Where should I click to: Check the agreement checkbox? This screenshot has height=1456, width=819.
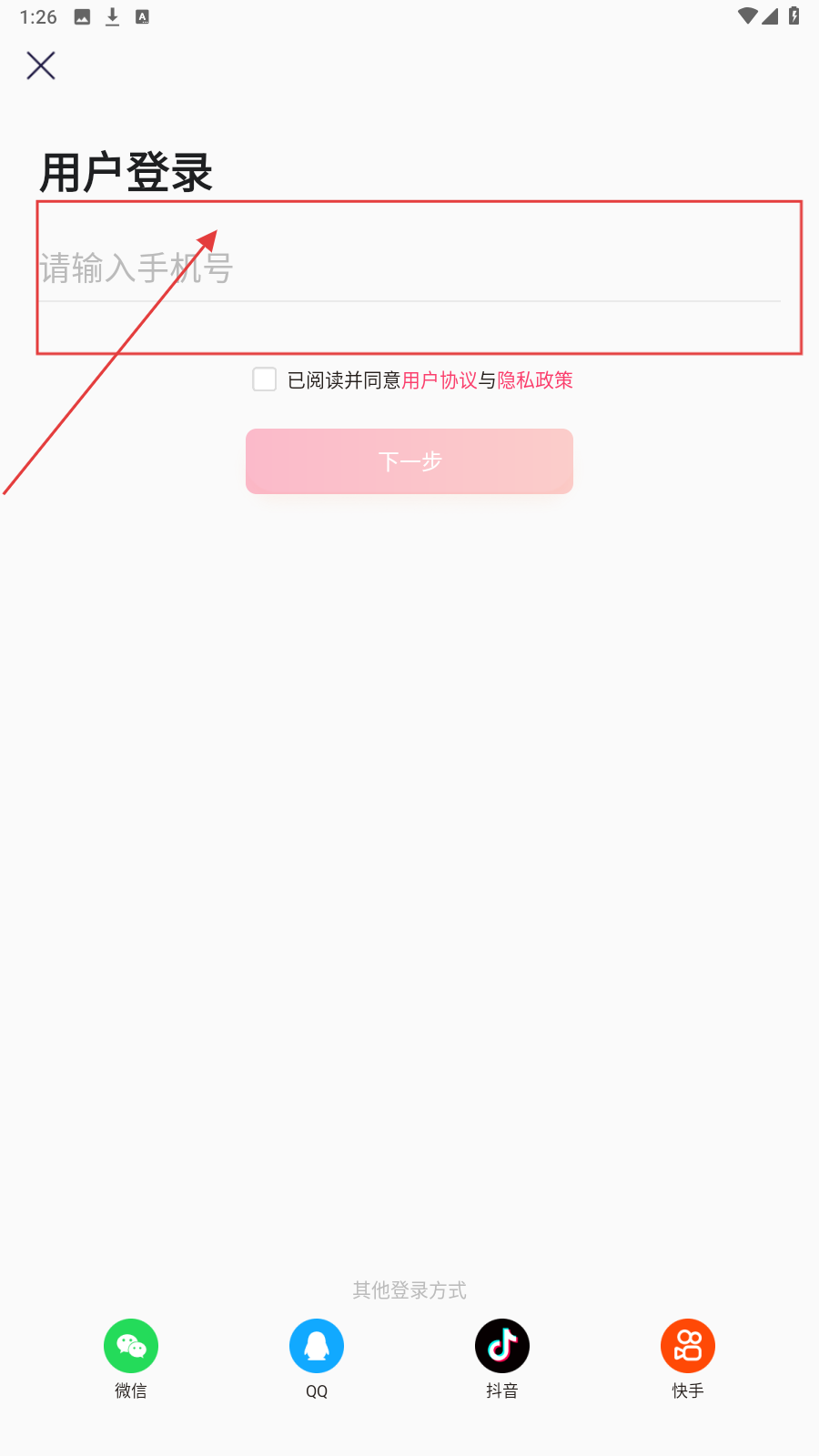coord(265,379)
